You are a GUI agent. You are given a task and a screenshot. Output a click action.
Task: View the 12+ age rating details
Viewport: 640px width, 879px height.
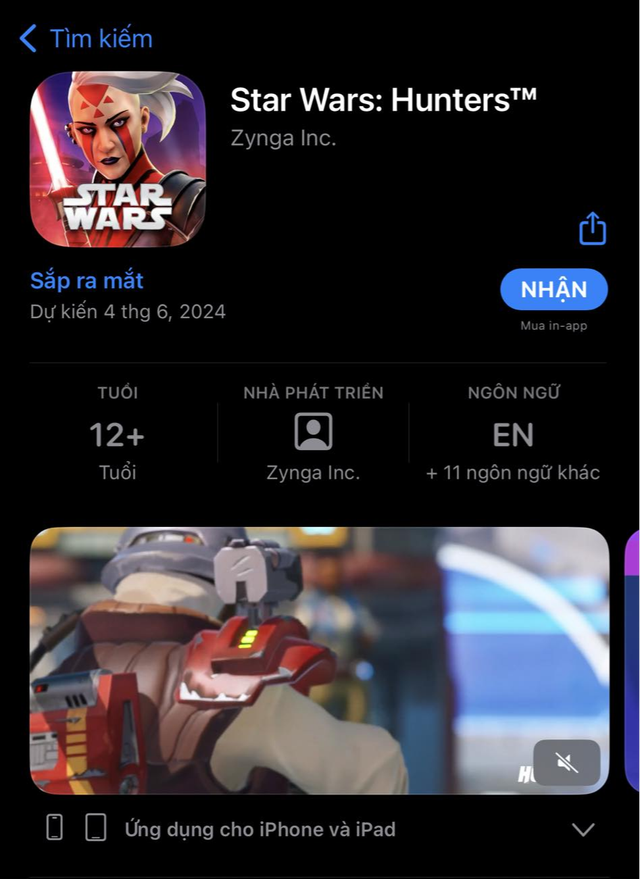117,434
